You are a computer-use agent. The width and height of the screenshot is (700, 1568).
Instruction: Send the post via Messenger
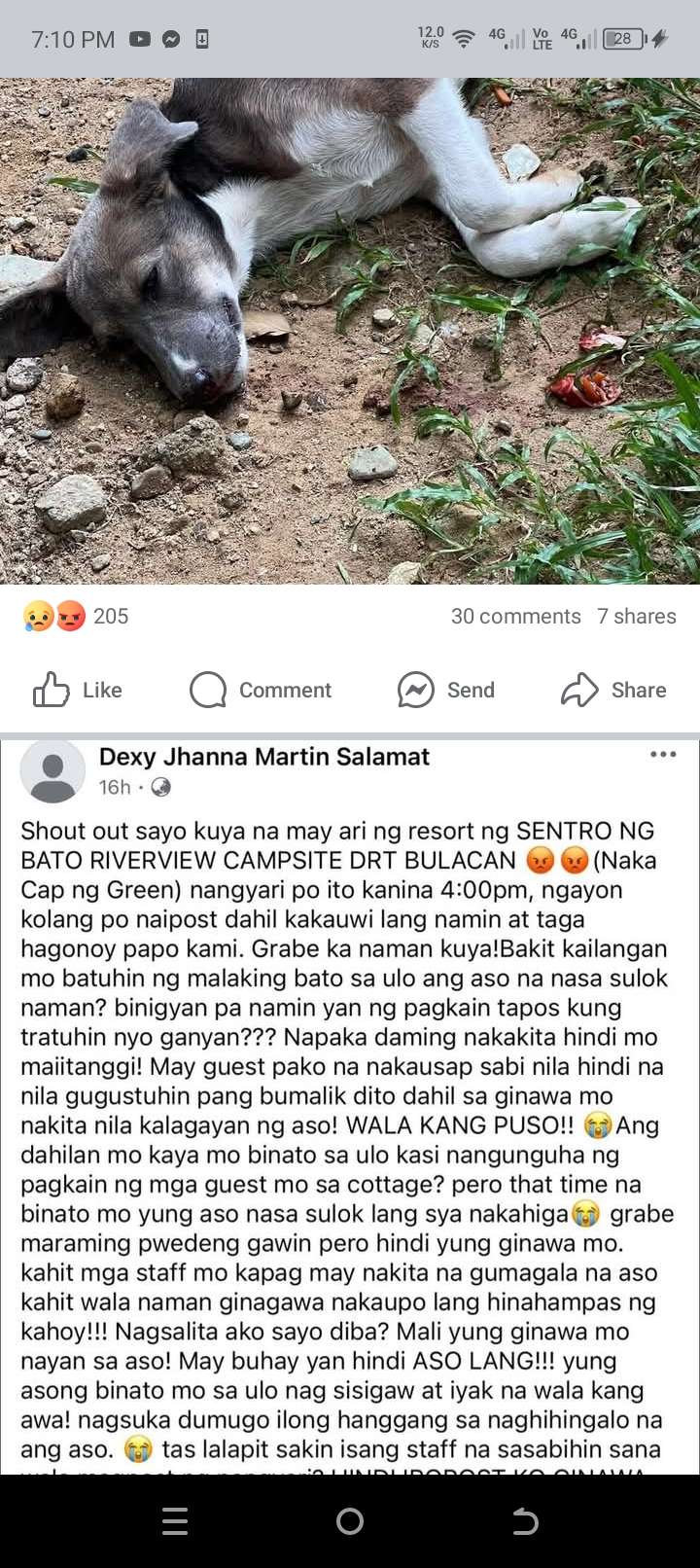446,690
